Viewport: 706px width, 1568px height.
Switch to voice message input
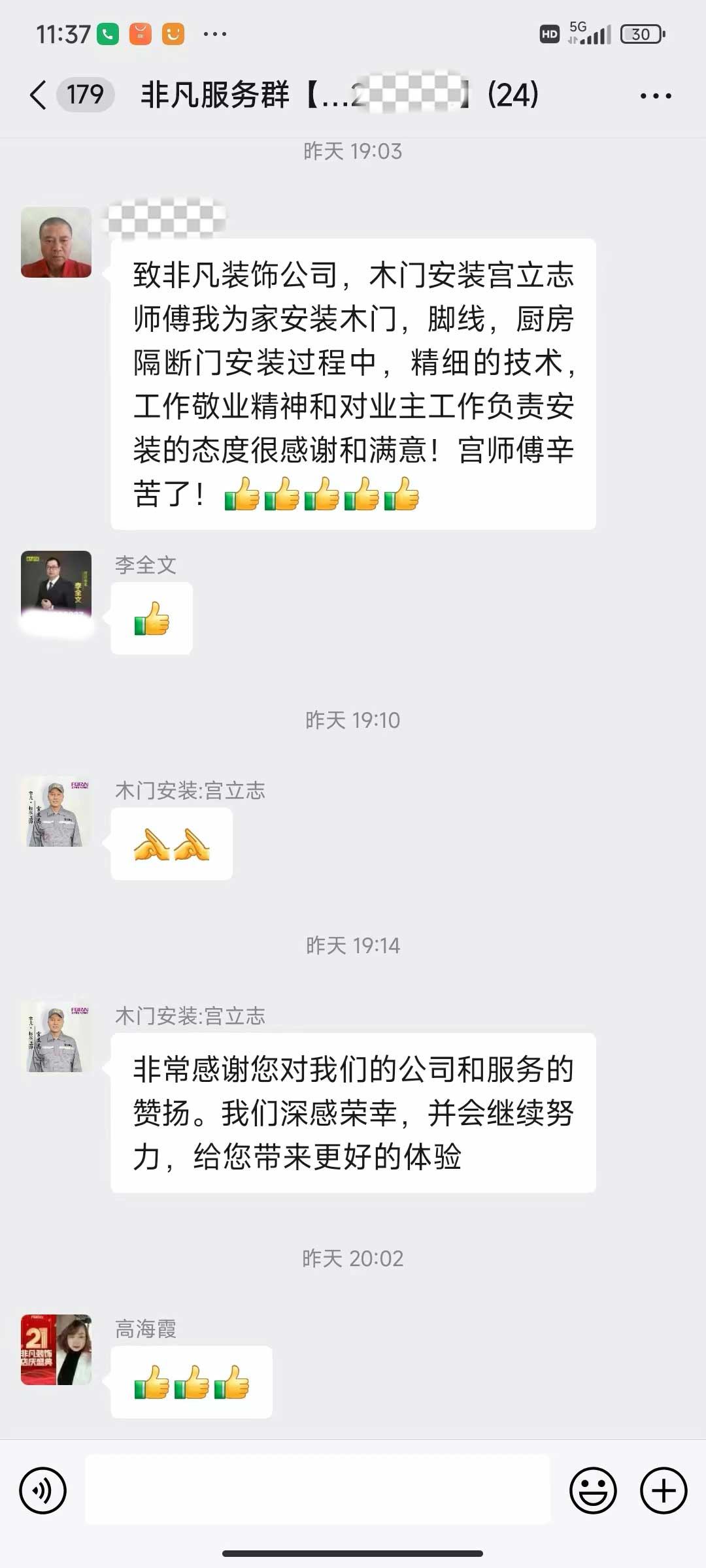(43, 1490)
